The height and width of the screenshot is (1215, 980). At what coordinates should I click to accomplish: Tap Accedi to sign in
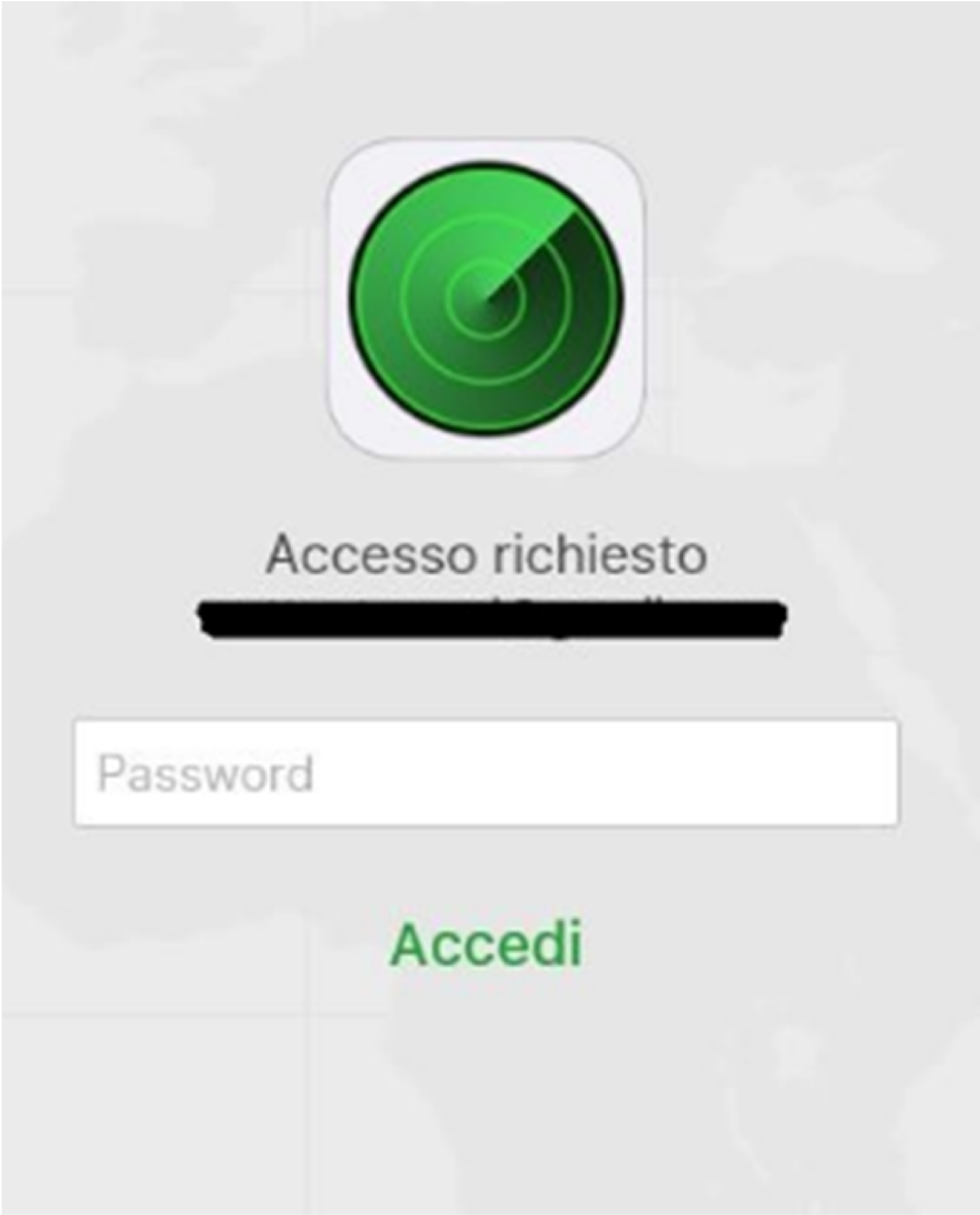coord(486,944)
